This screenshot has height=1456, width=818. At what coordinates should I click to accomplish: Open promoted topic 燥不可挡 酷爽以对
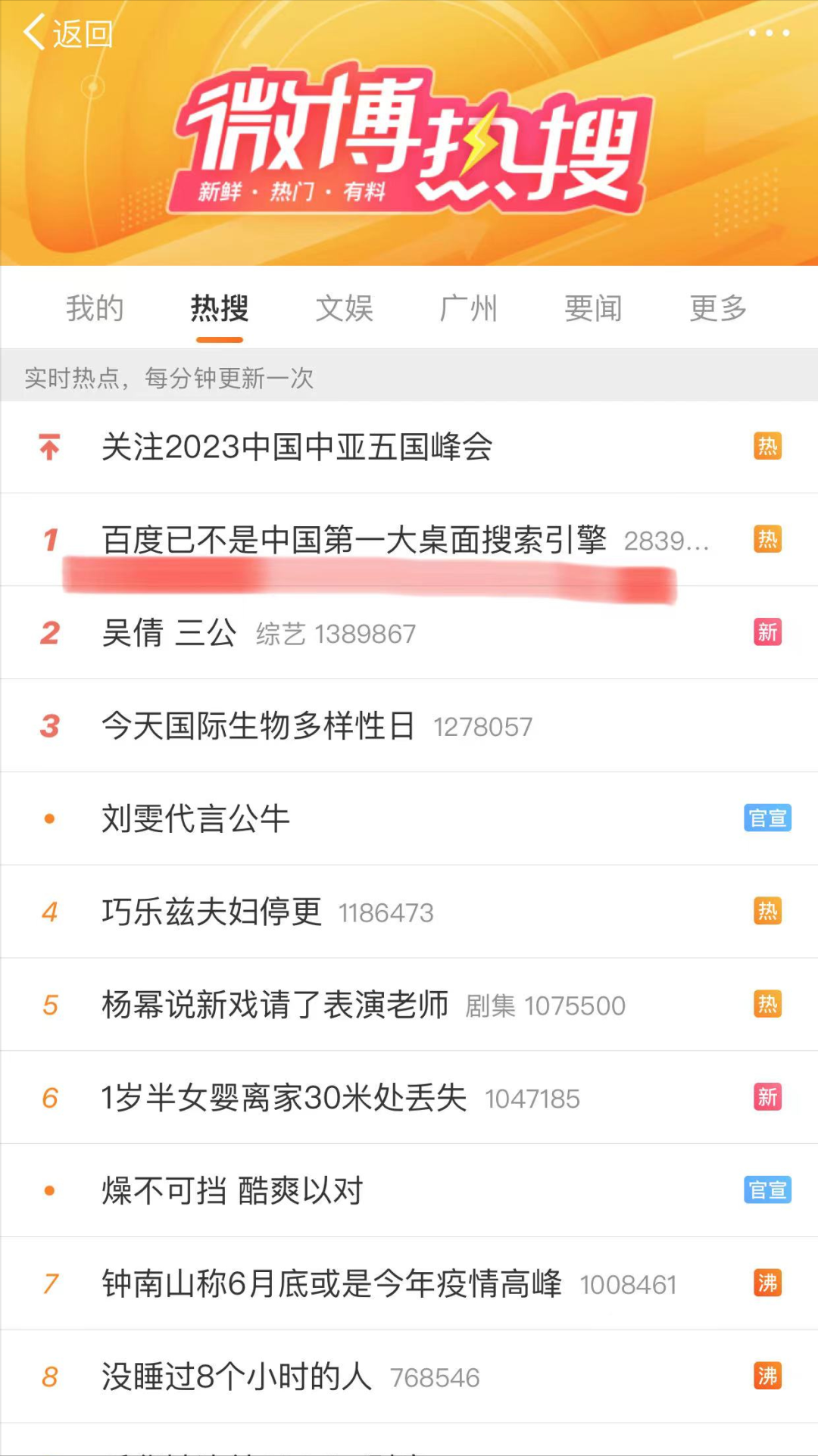coord(233,1191)
